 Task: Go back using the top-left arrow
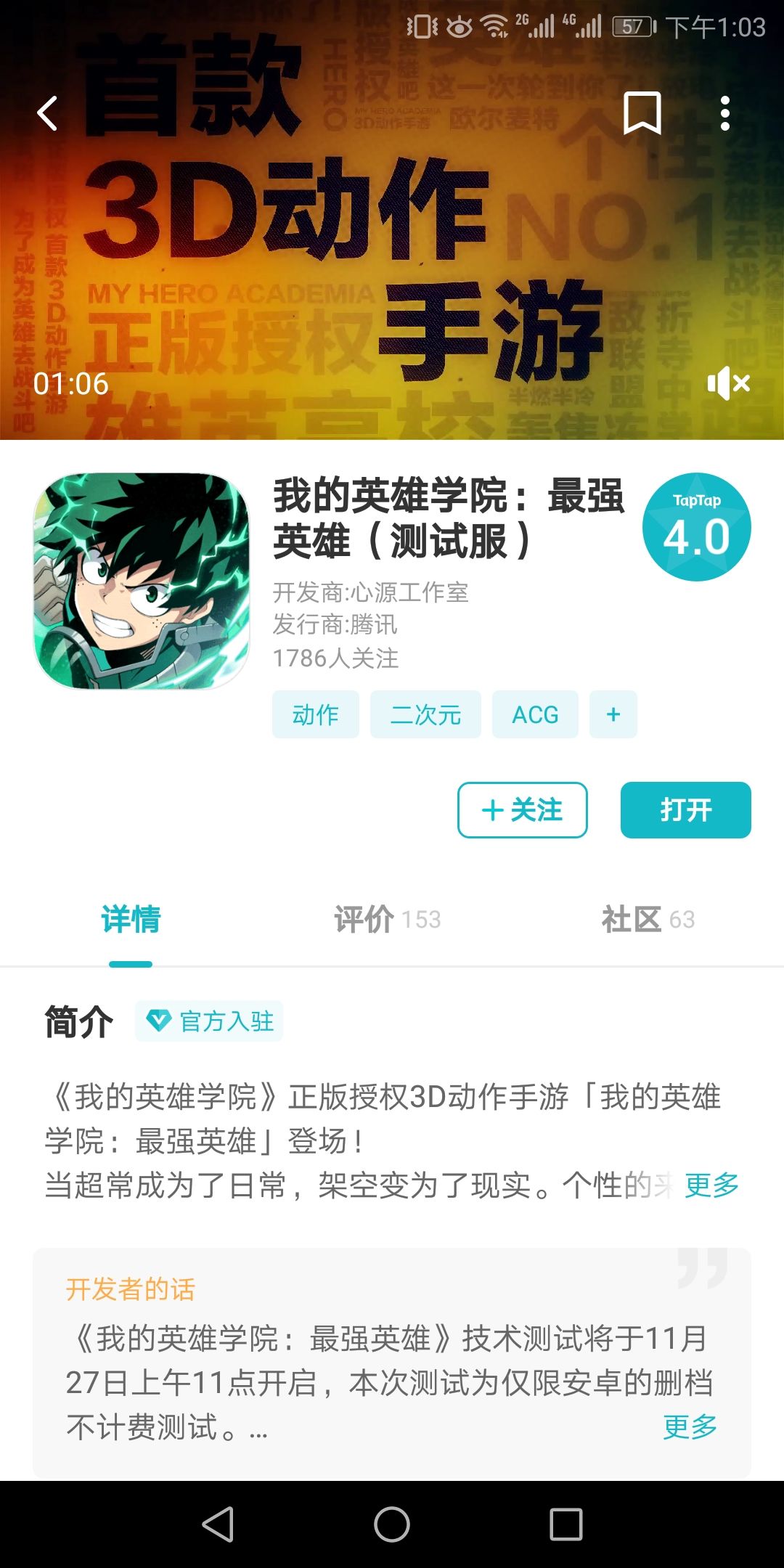point(48,113)
